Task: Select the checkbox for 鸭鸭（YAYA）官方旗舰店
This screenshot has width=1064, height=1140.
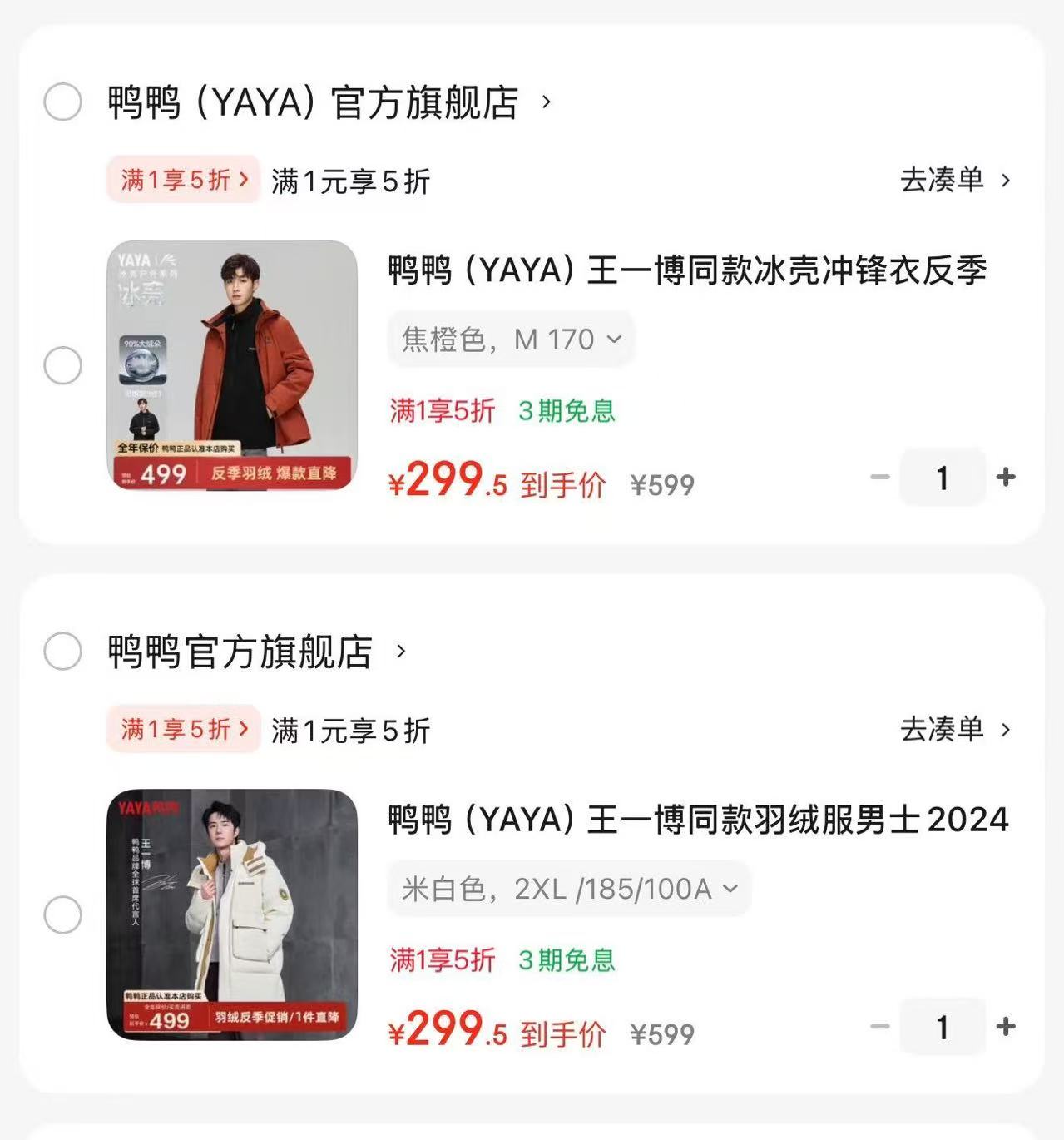Action: click(62, 102)
